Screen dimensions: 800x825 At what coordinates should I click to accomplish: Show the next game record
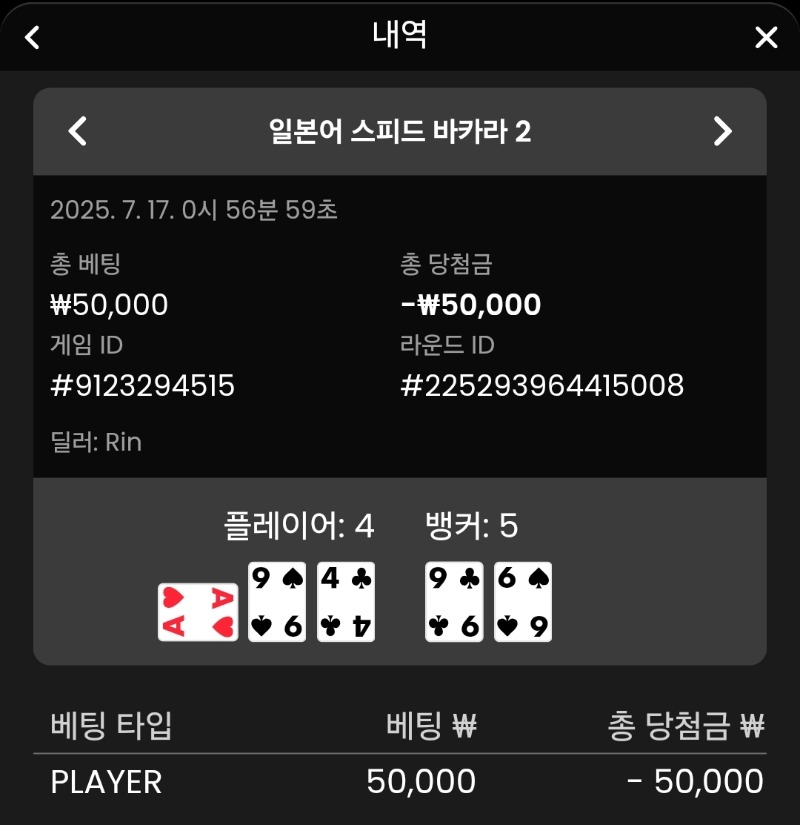coord(722,131)
